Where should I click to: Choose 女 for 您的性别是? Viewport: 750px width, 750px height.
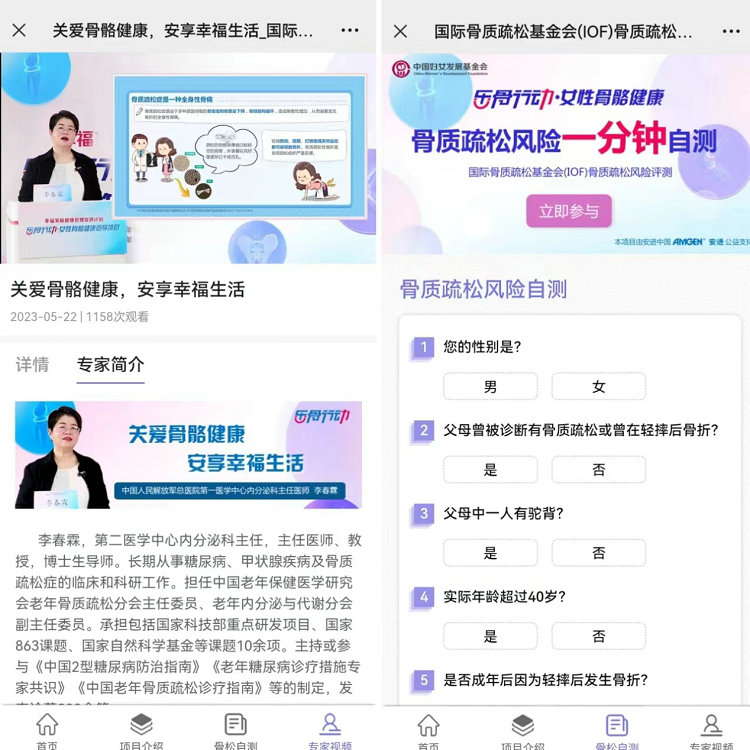coord(598,387)
